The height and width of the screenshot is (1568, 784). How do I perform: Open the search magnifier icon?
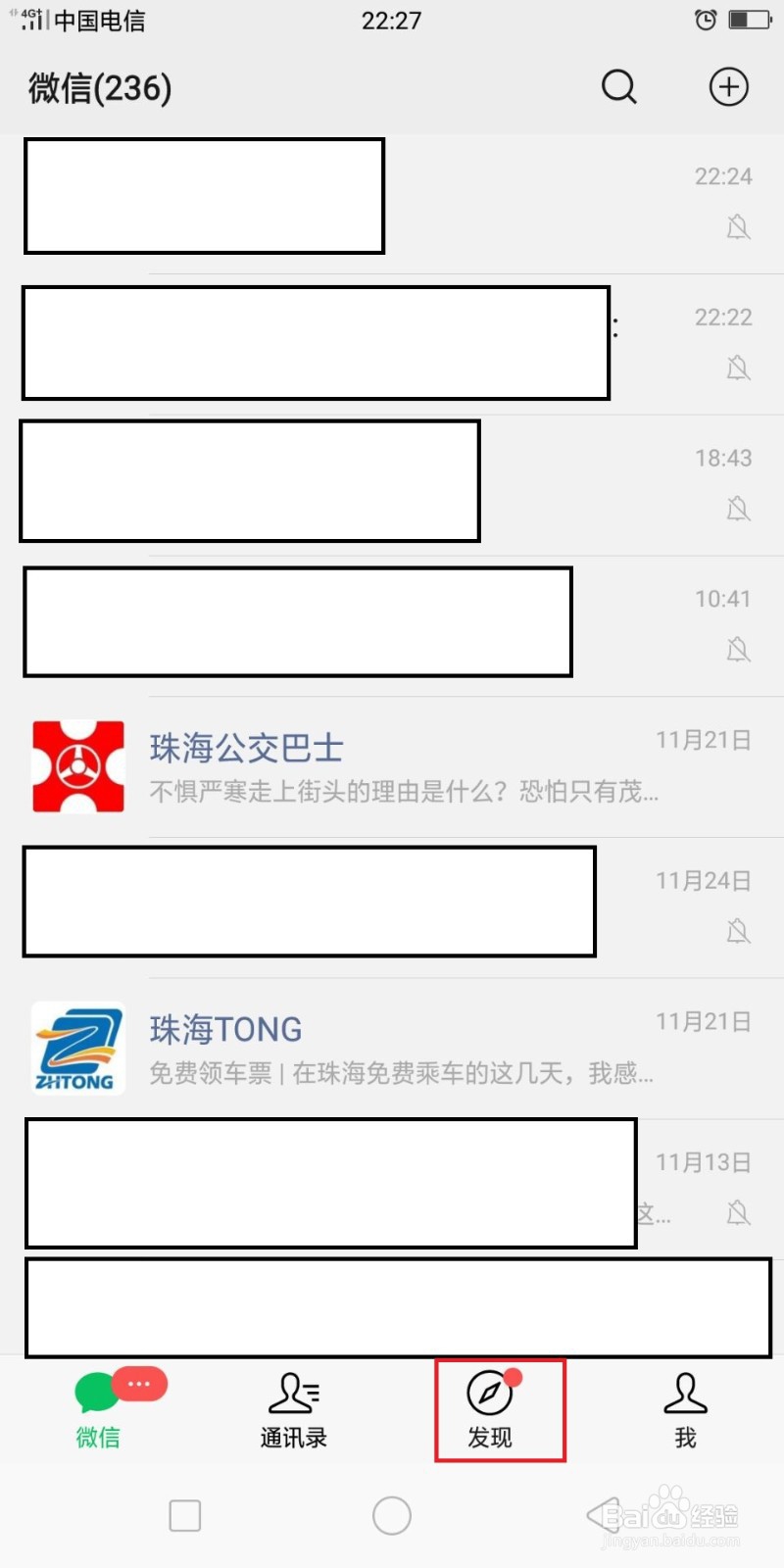point(619,87)
